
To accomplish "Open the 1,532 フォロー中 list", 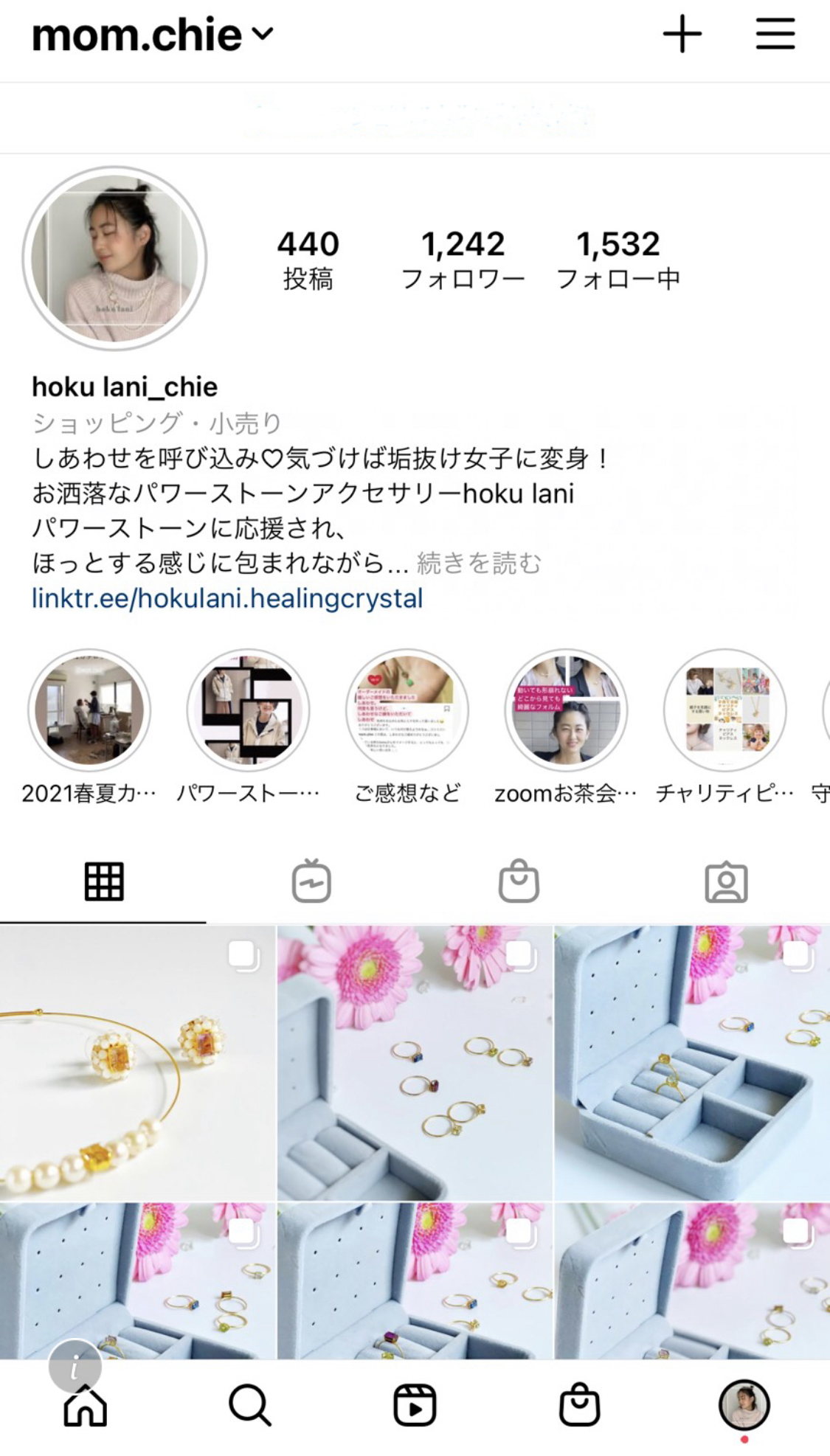I will pos(618,260).
